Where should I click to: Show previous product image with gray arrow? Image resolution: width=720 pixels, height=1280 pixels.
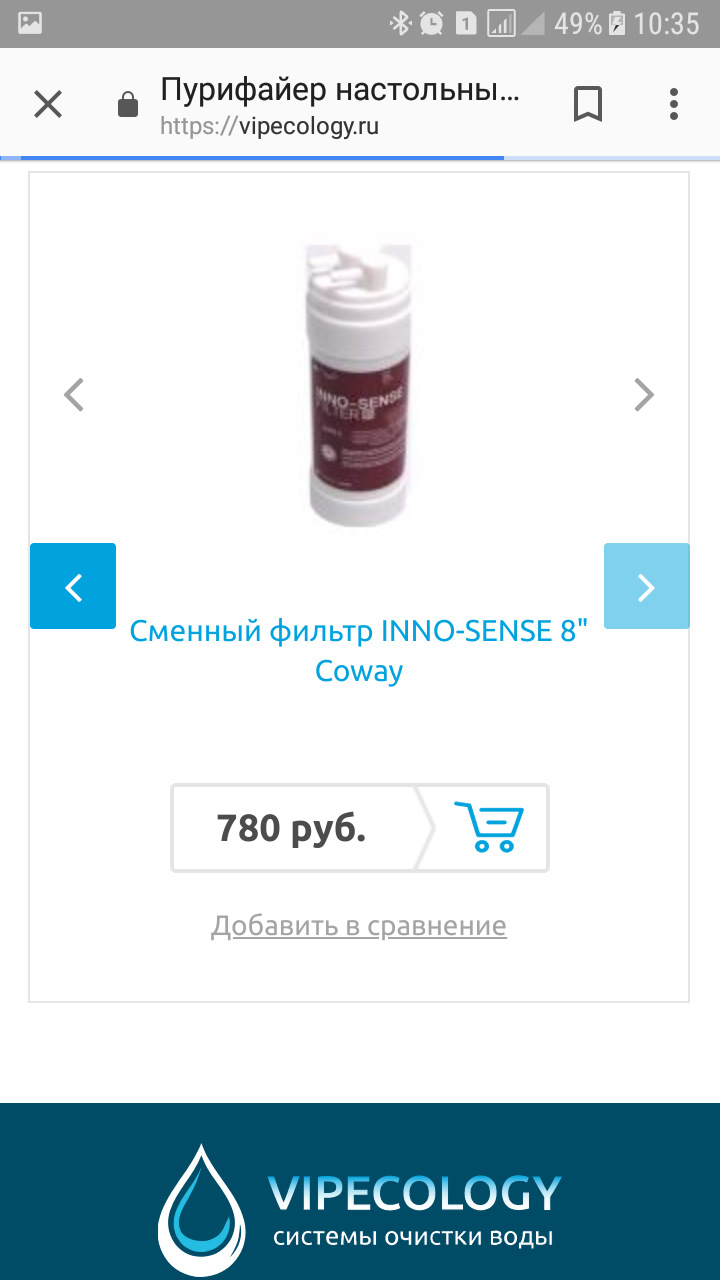pos(74,395)
